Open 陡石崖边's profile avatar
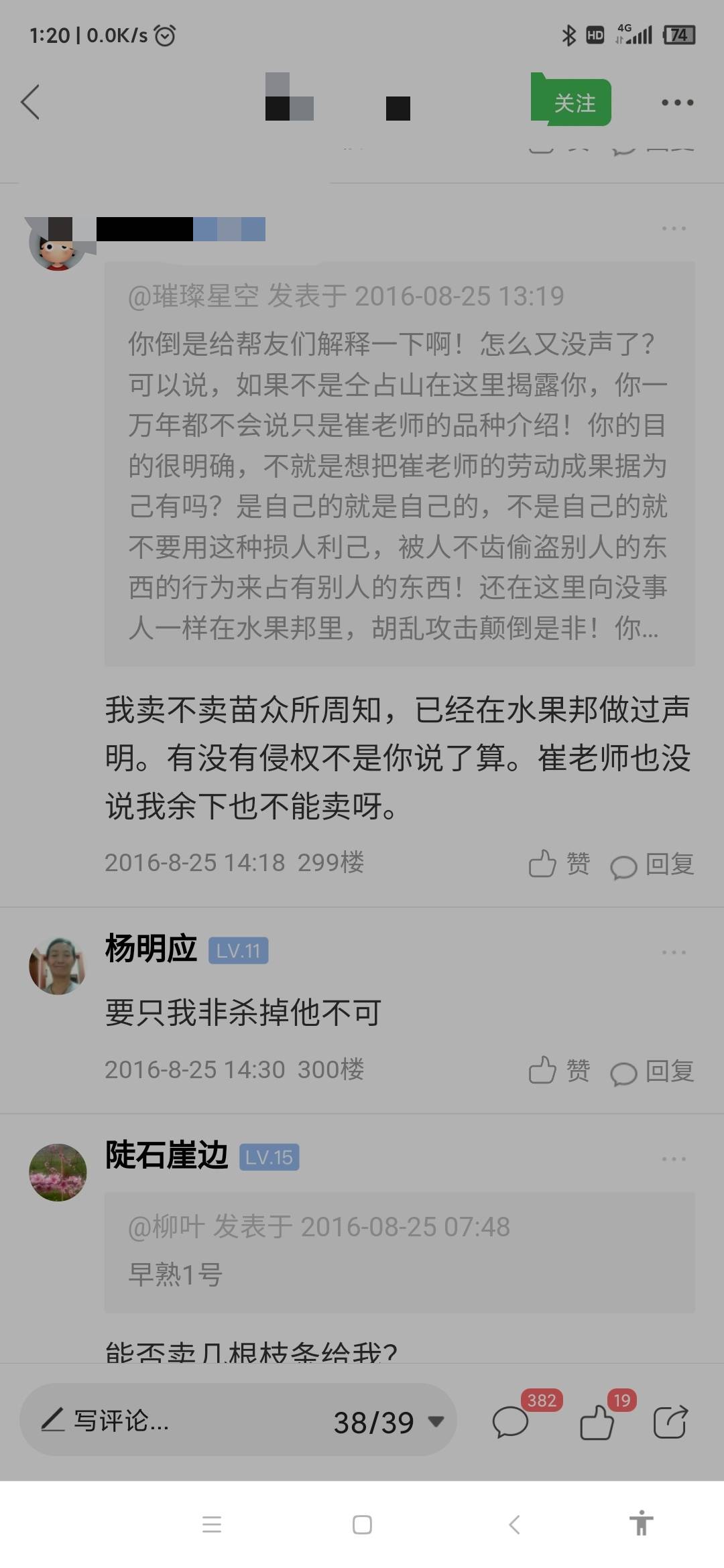Image resolution: width=724 pixels, height=1568 pixels. tap(58, 1172)
